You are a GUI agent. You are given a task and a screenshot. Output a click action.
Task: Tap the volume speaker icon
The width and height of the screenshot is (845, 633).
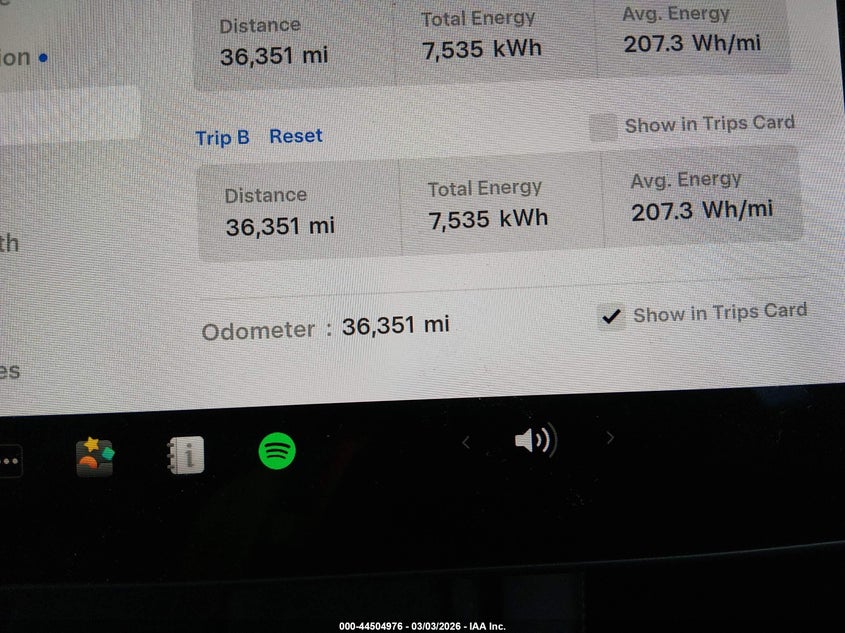click(535, 440)
